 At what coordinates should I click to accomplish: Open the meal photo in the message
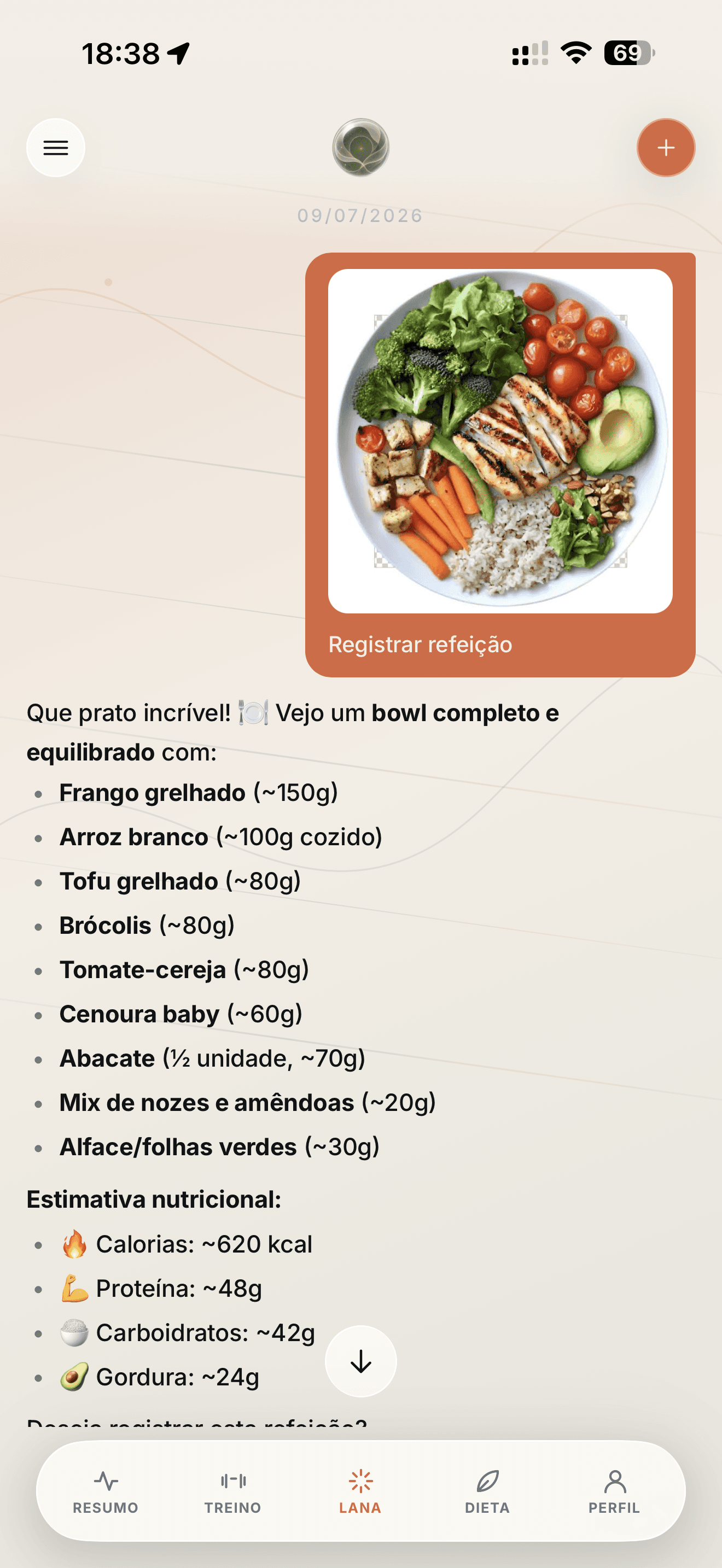(500, 441)
